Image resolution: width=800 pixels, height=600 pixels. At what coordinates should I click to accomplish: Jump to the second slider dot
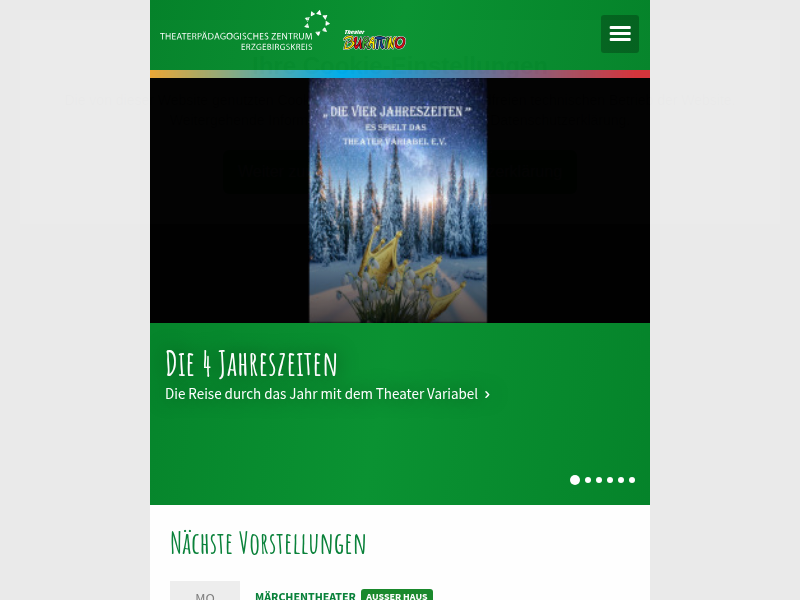coord(588,480)
